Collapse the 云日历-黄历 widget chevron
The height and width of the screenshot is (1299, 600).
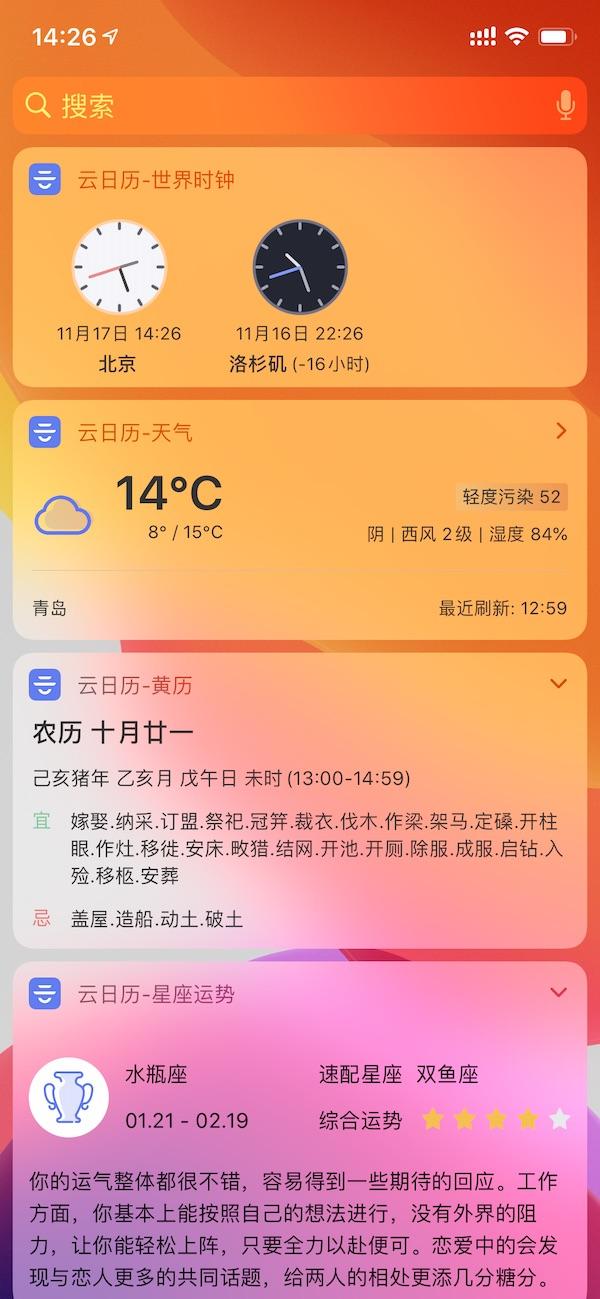tap(559, 684)
